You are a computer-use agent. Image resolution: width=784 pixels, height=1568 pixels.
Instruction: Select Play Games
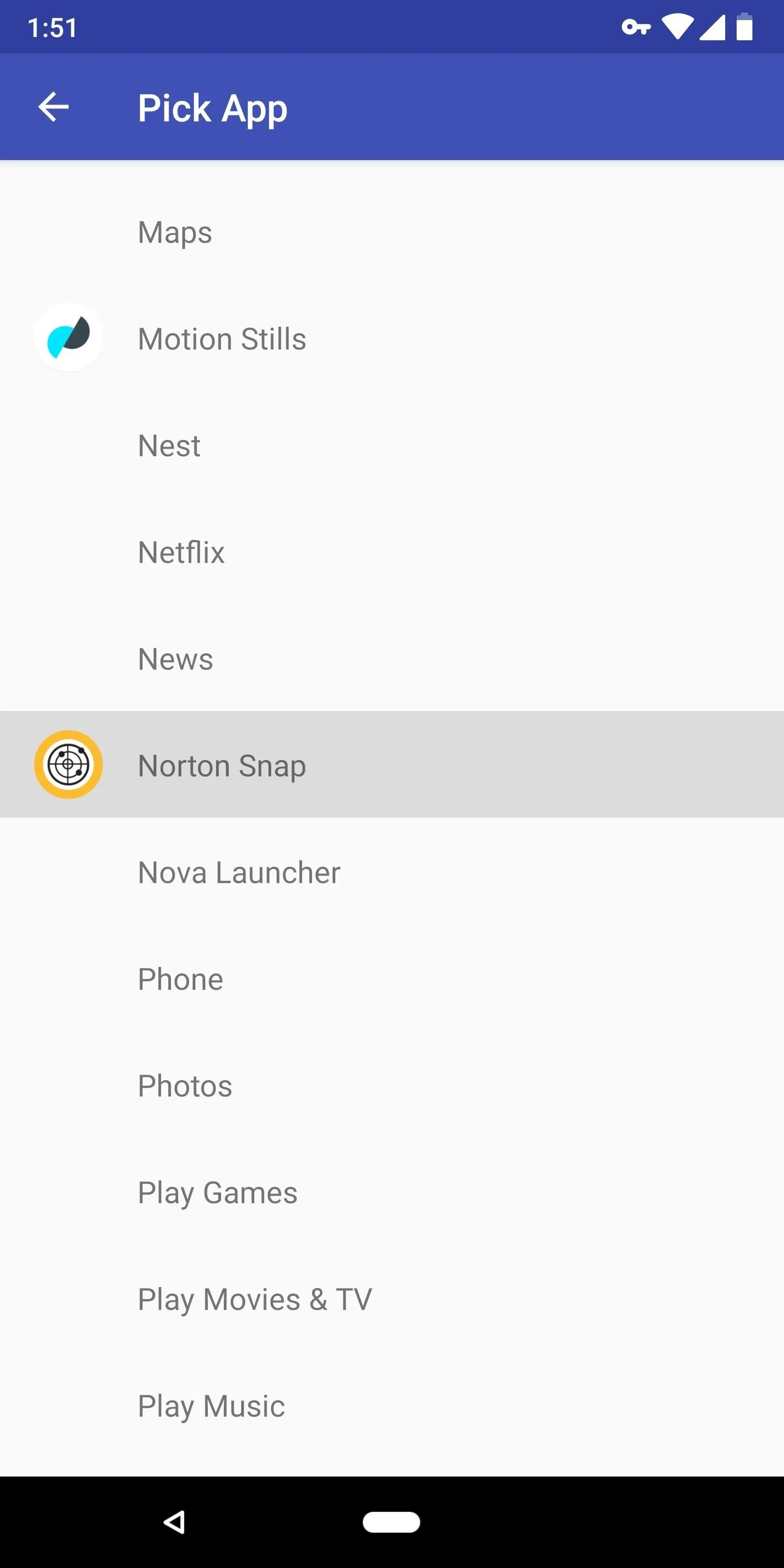(x=392, y=1192)
